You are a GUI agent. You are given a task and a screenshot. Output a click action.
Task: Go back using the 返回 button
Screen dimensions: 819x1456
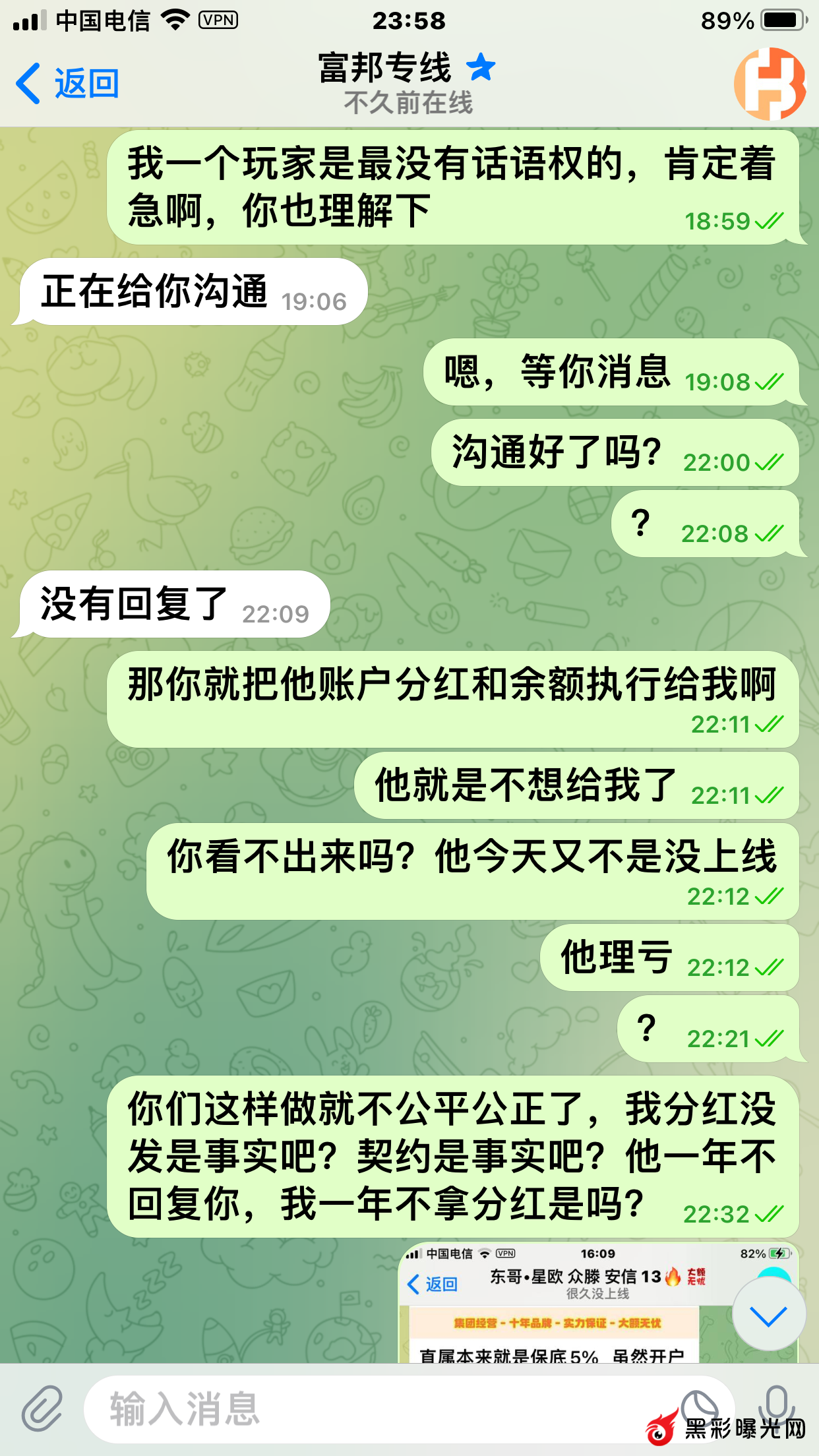pyautogui.click(x=68, y=84)
